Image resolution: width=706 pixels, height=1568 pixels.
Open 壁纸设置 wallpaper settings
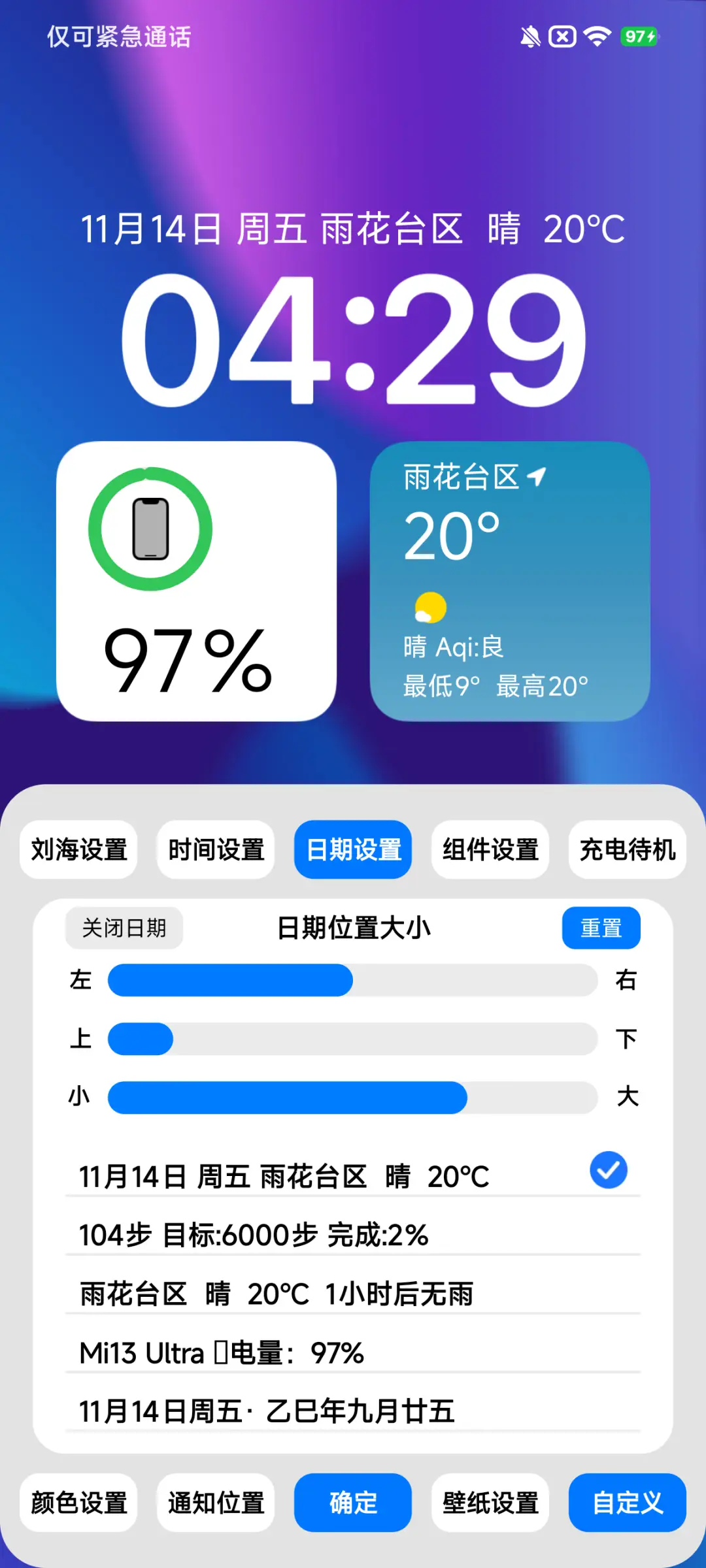[x=490, y=1503]
